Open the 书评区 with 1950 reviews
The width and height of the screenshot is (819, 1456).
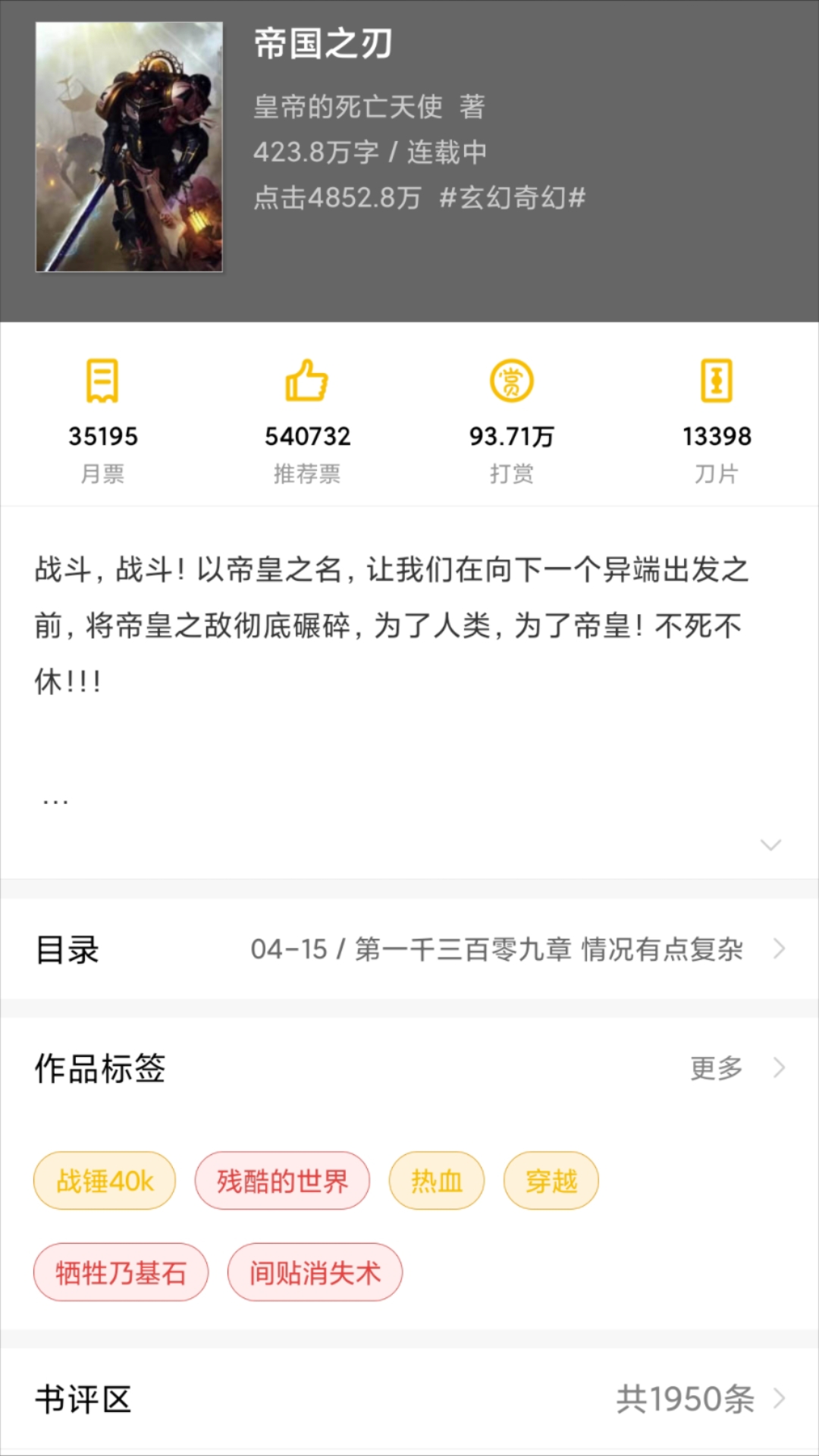(409, 1399)
